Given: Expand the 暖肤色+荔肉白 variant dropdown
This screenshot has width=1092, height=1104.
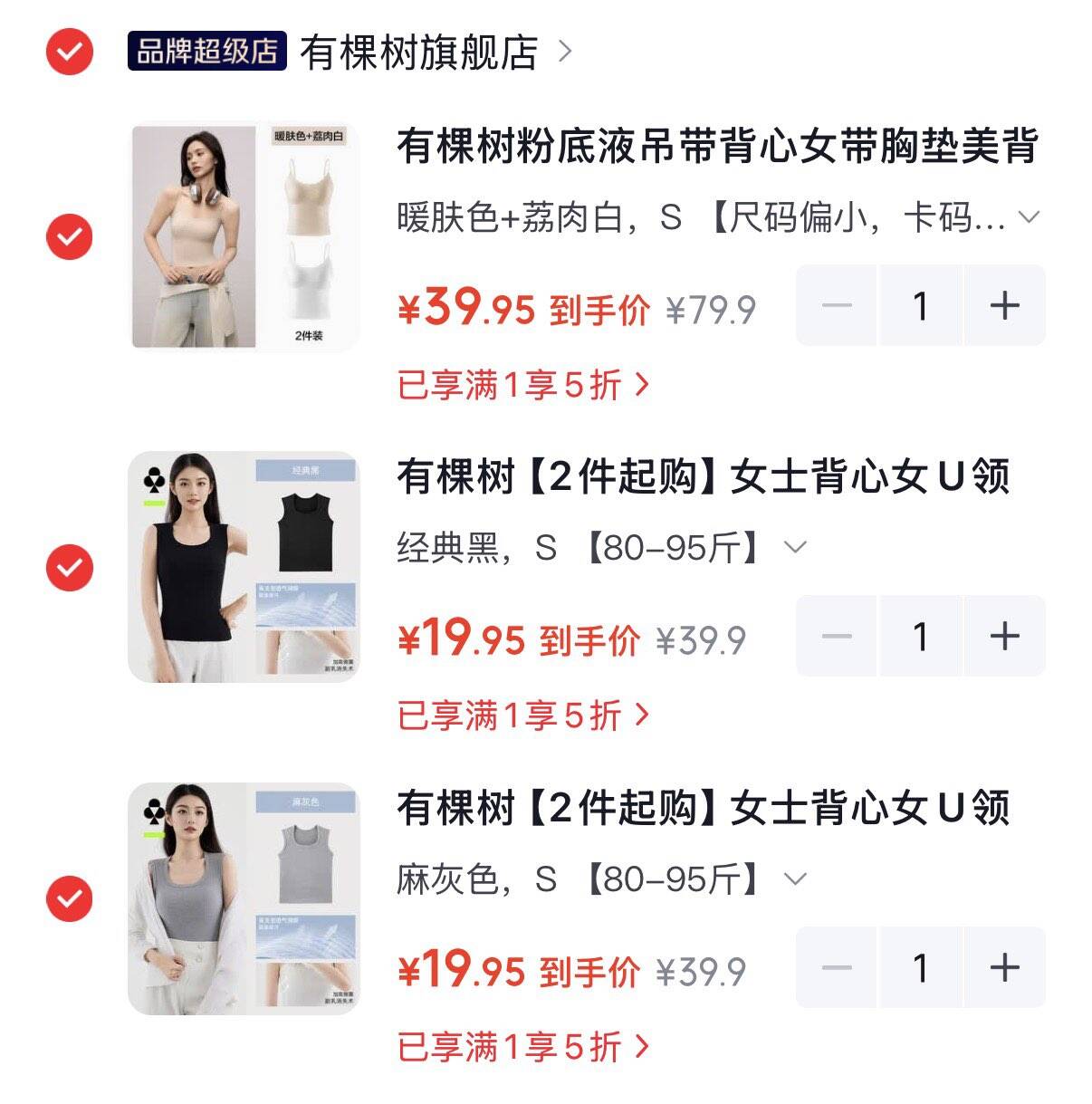Looking at the screenshot, I should 718,217.
